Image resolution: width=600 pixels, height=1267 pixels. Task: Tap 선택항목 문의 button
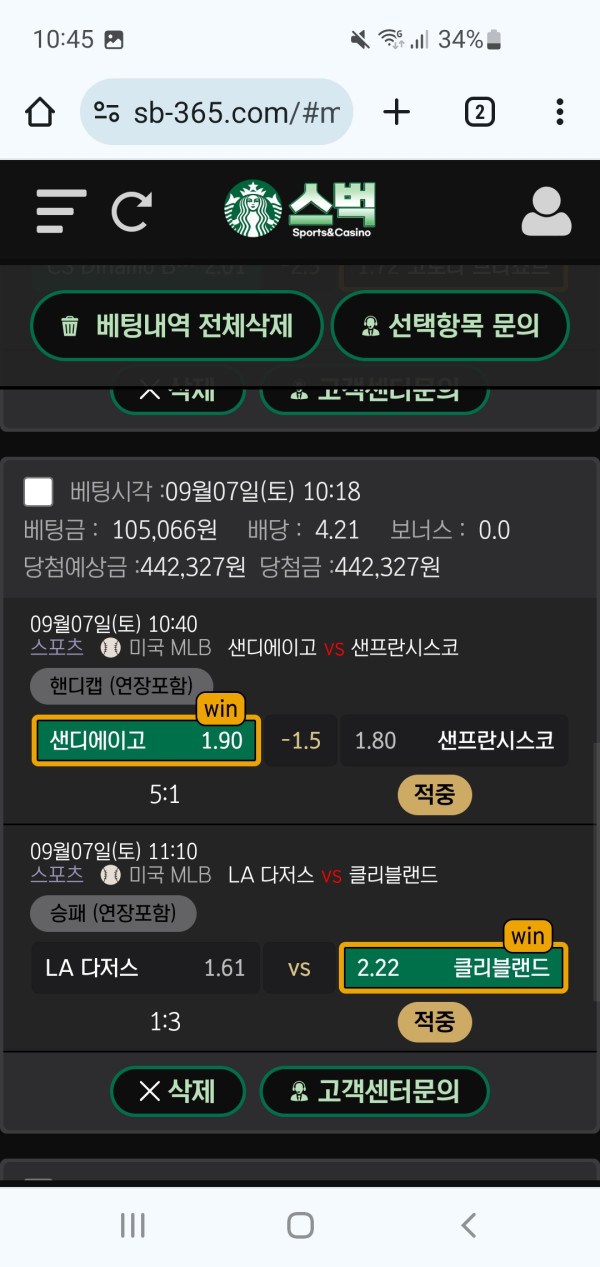[x=450, y=325]
